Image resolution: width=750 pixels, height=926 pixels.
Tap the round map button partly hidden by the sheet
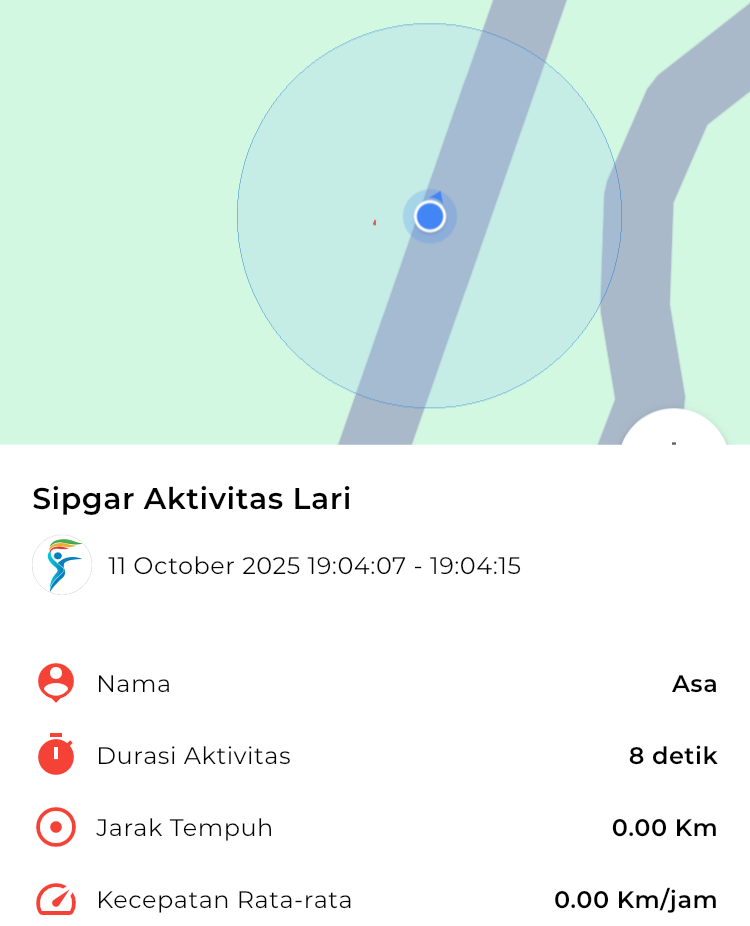674,431
